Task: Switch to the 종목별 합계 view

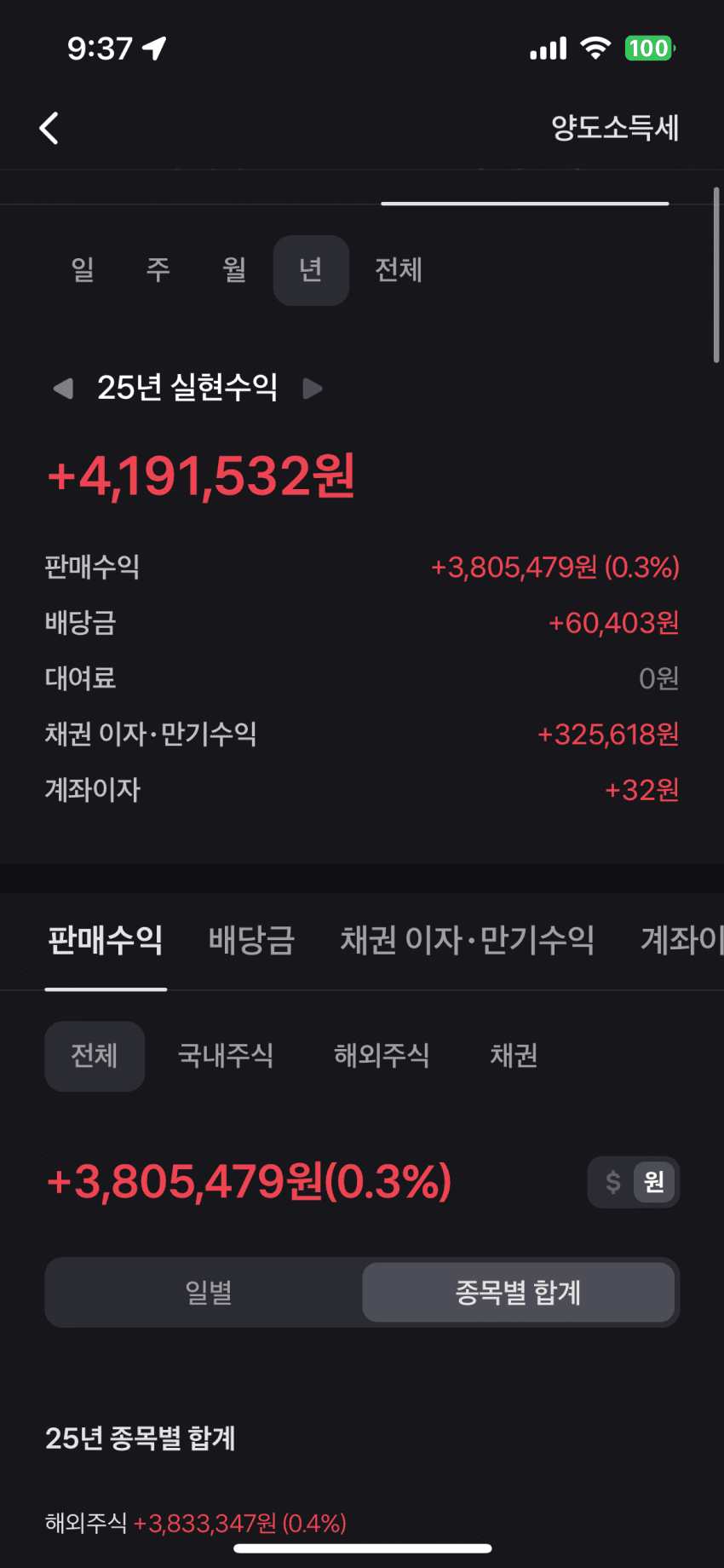Action: coord(518,1293)
